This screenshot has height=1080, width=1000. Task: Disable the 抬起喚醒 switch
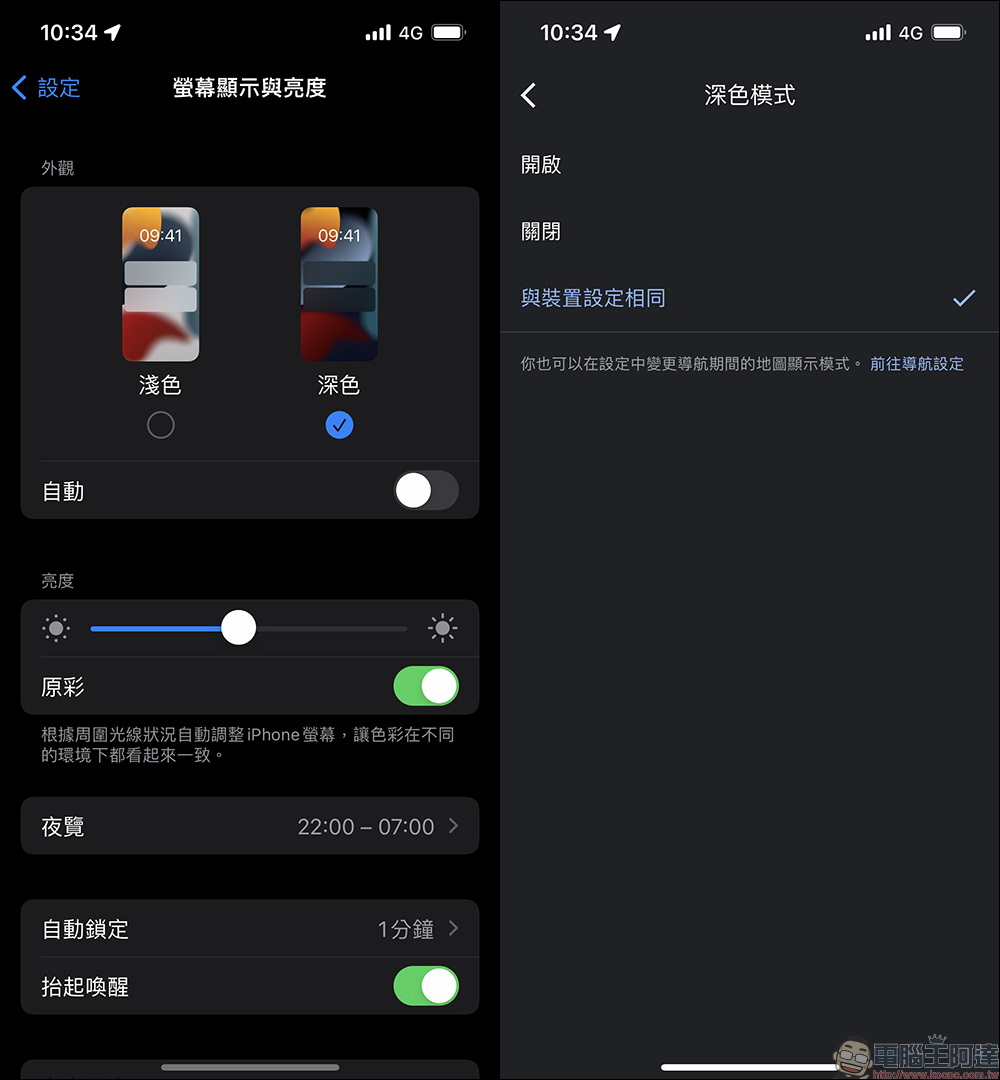point(426,986)
